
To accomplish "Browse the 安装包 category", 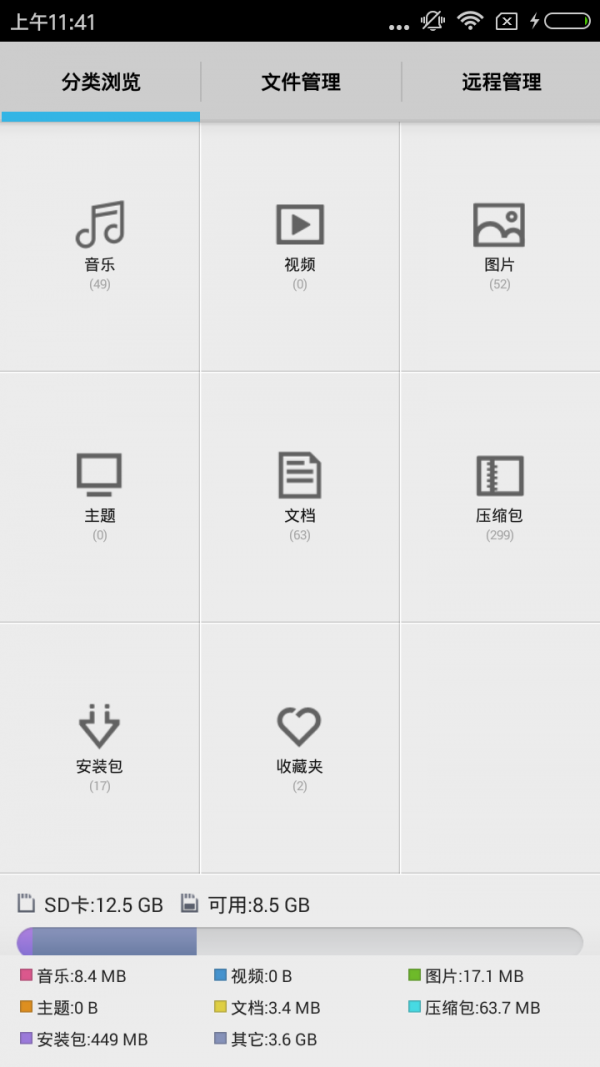I will 100,747.
